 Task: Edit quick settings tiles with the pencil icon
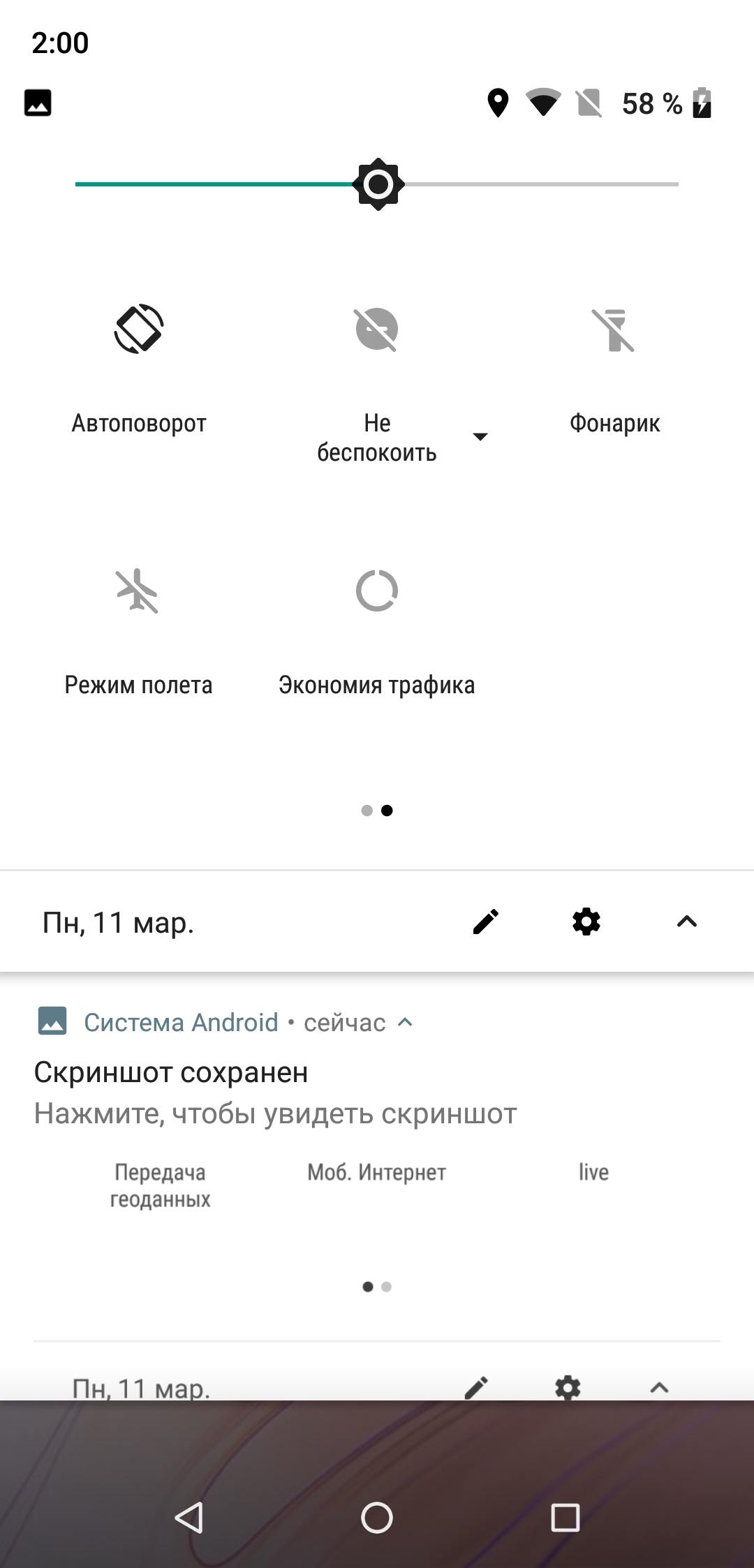[486, 922]
